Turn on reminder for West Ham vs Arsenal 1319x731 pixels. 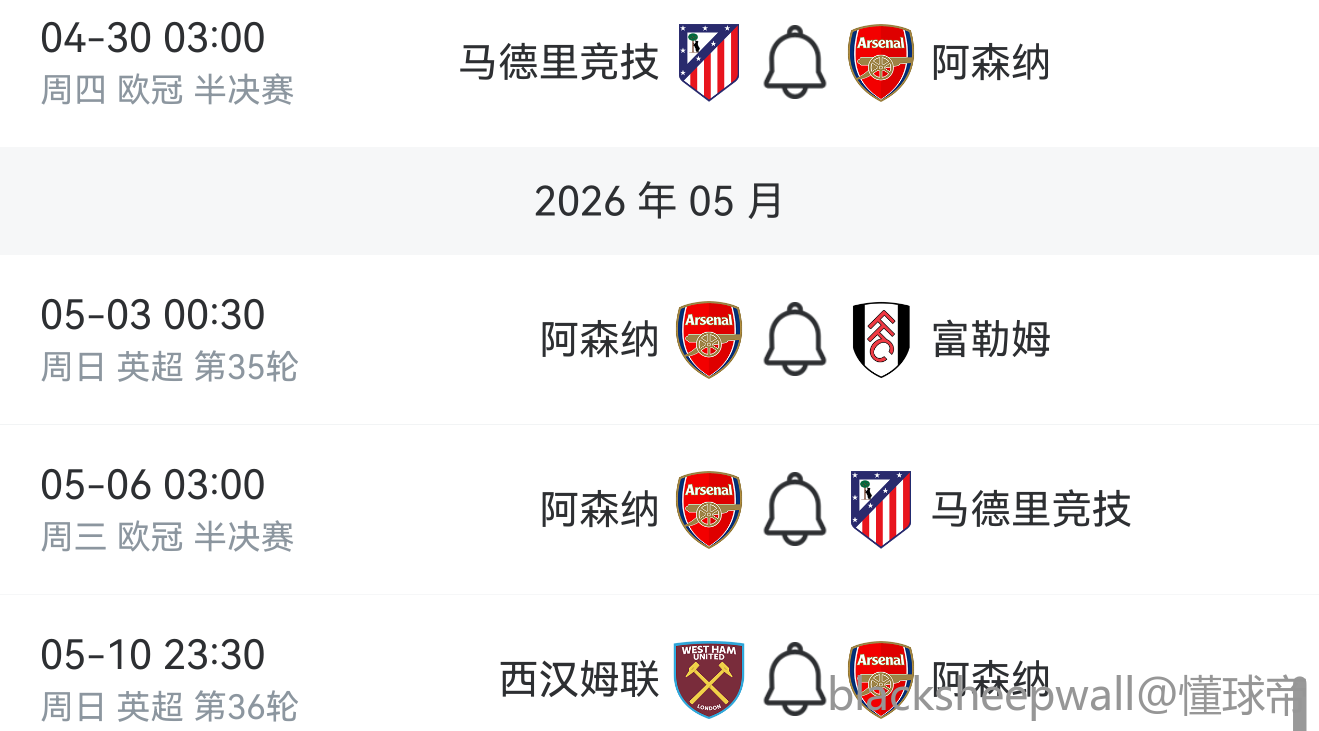(795, 678)
